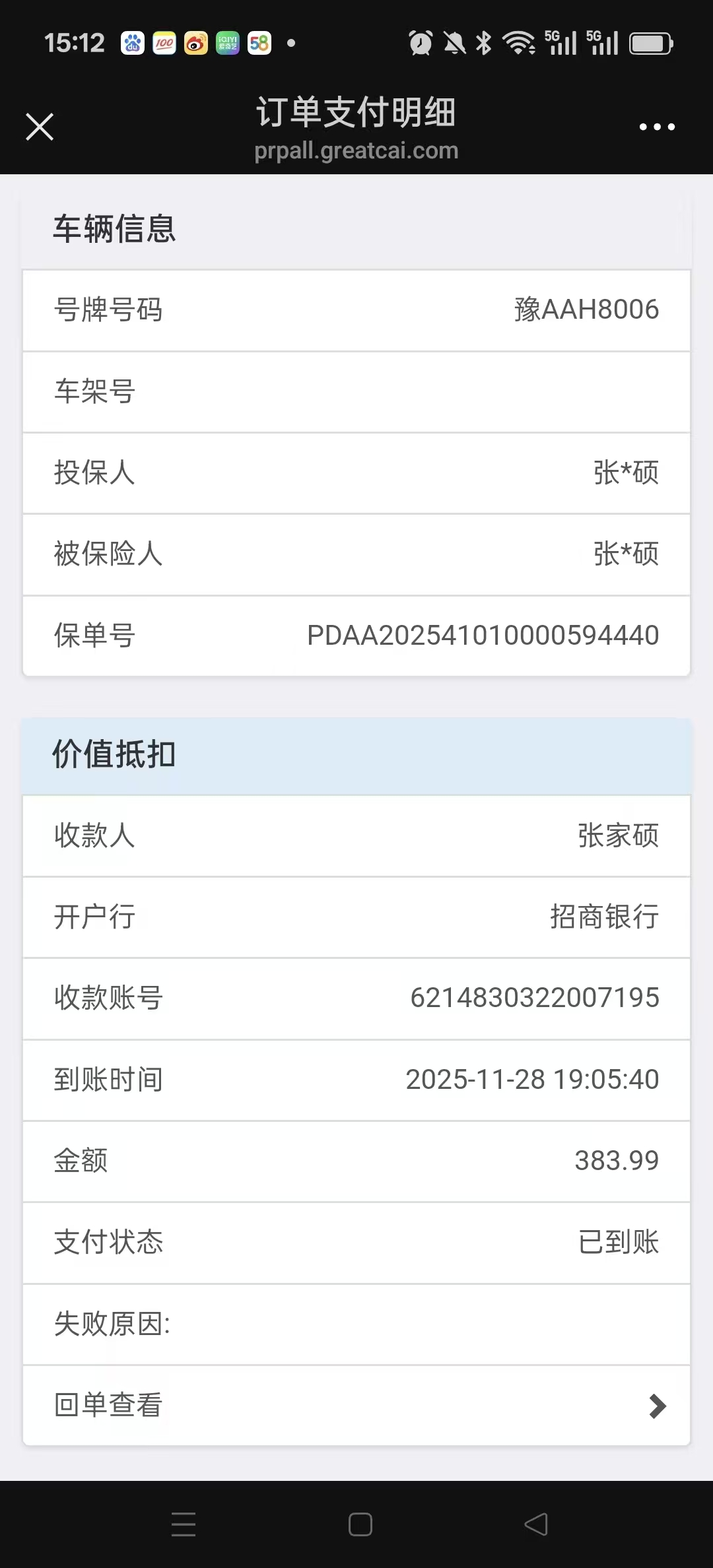The image size is (713, 1568).
Task: Open the three-dot overflow menu
Action: coord(657,127)
